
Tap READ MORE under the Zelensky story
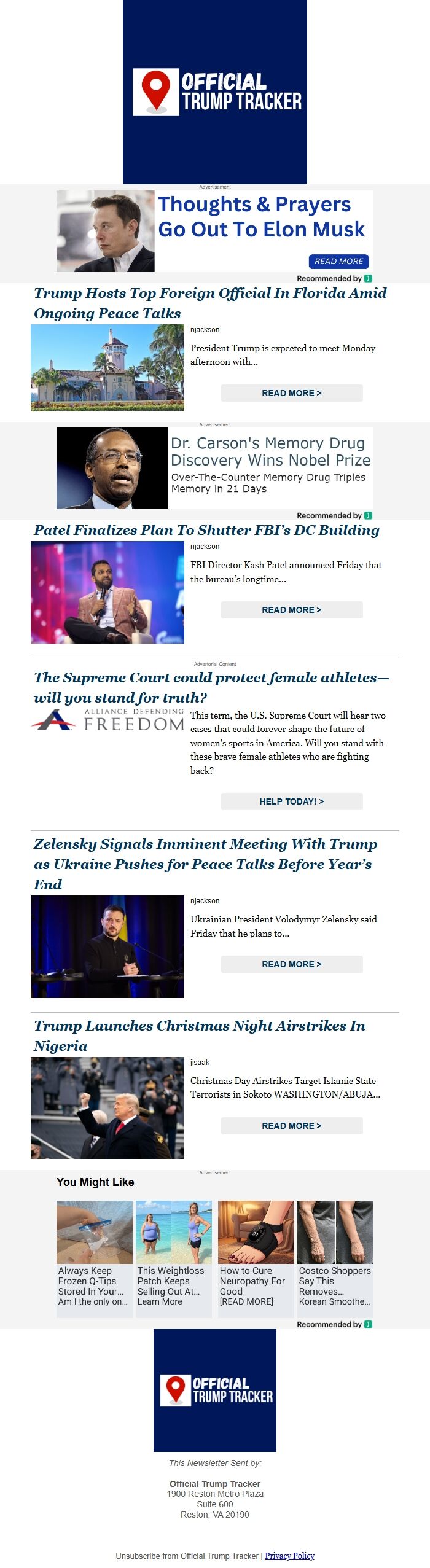click(x=292, y=964)
